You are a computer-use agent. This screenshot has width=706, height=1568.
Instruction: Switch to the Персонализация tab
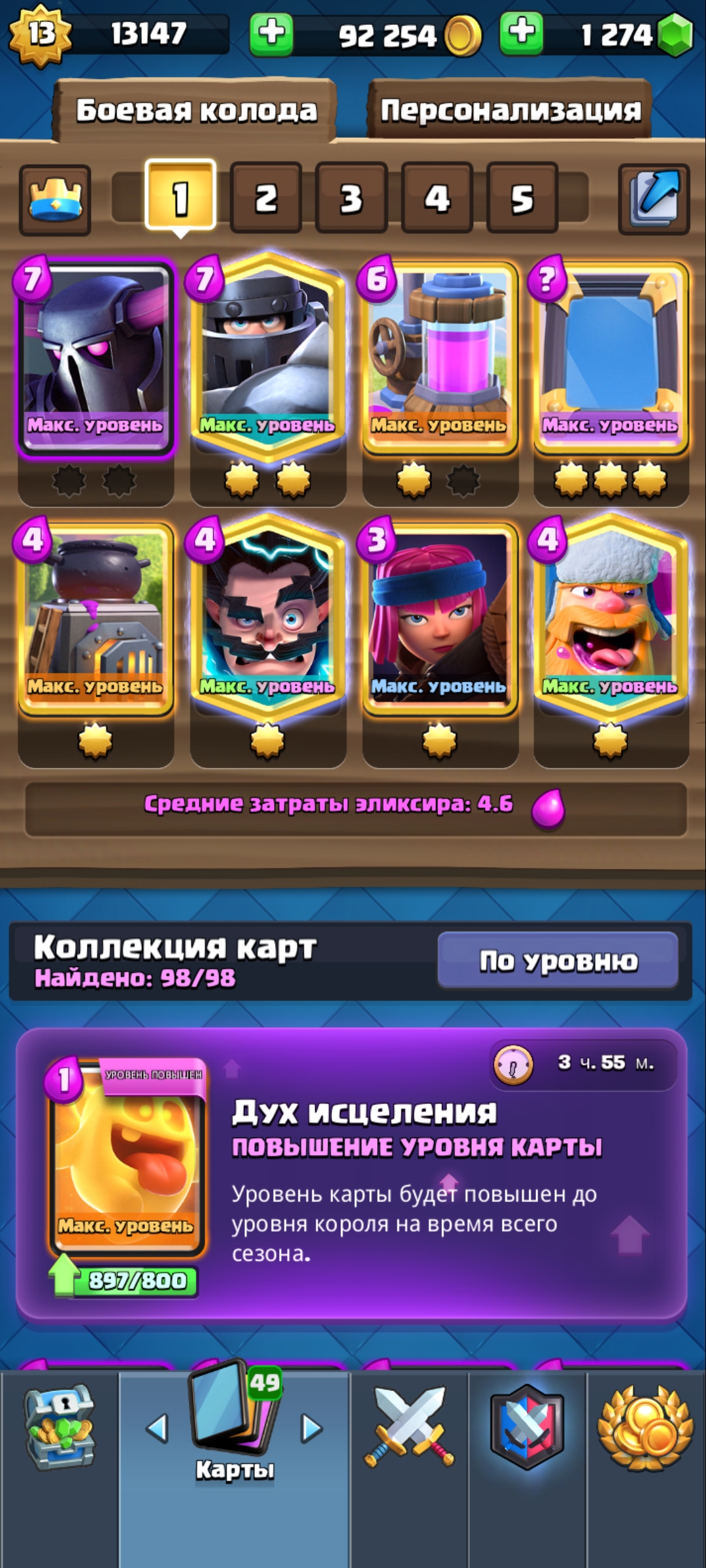(510, 110)
